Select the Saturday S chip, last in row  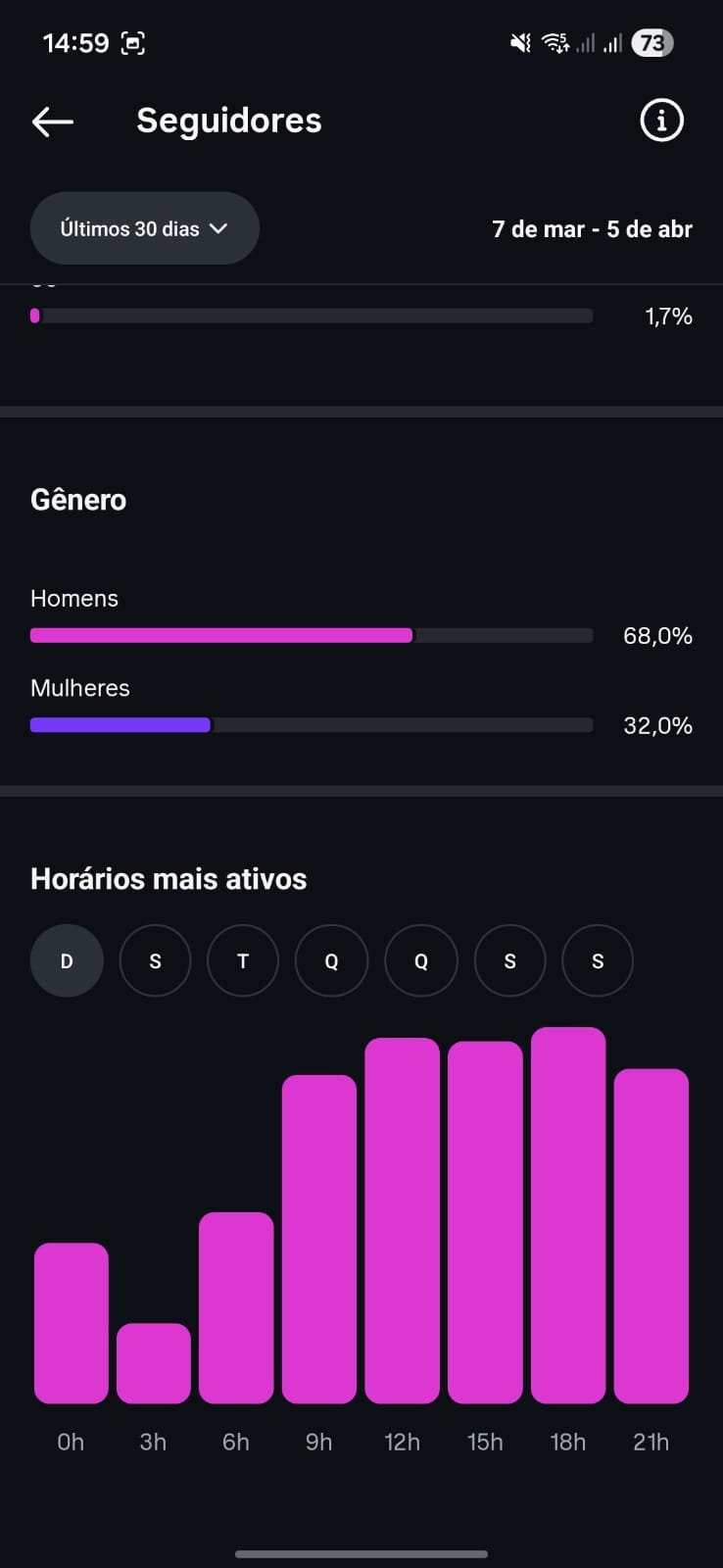[598, 960]
